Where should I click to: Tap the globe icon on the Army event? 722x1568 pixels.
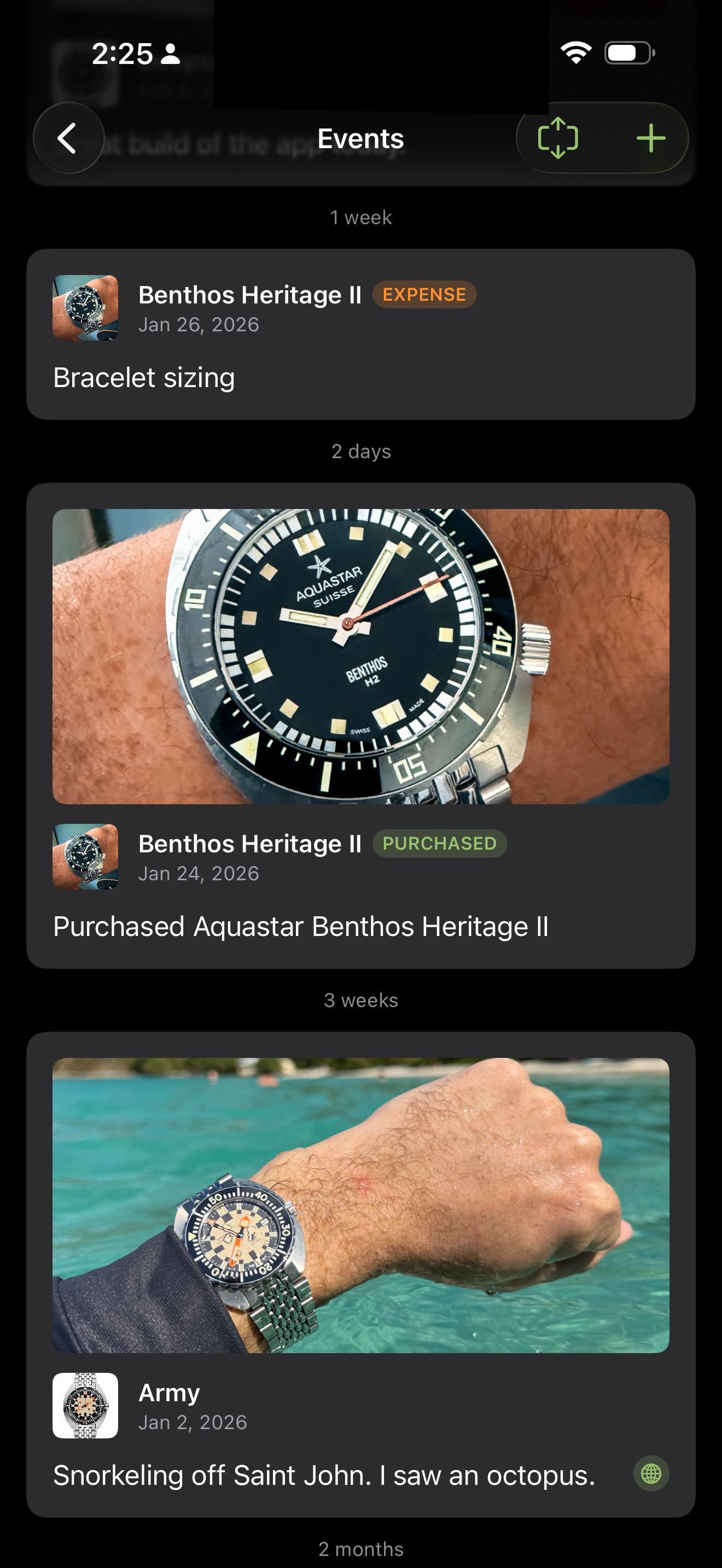pyautogui.click(x=651, y=1473)
